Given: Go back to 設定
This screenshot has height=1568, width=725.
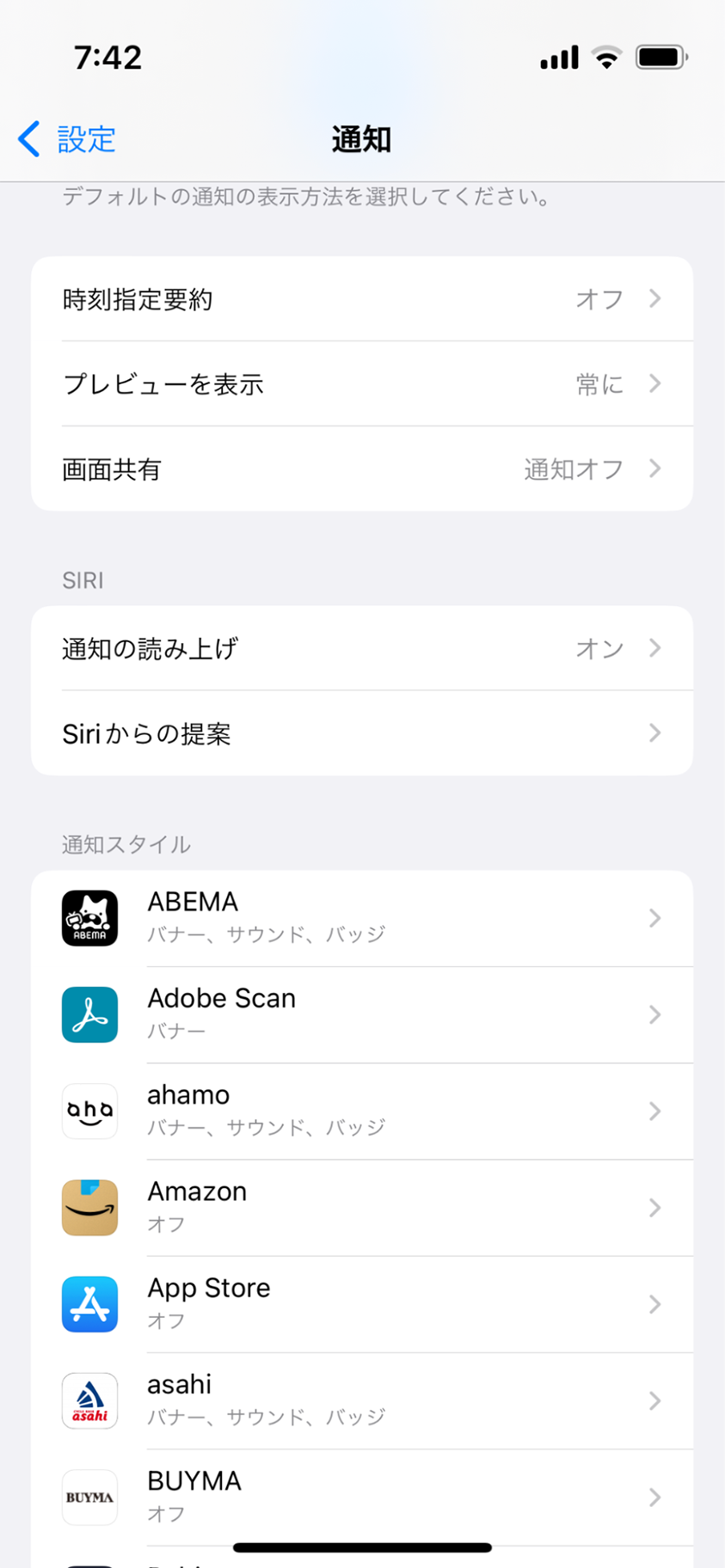Looking at the screenshot, I should (67, 139).
